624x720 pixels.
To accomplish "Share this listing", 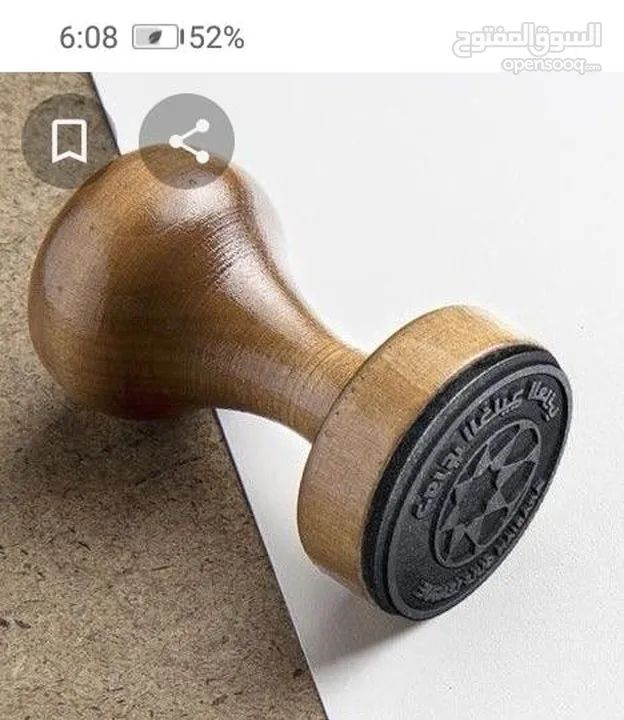I will point(188,141).
